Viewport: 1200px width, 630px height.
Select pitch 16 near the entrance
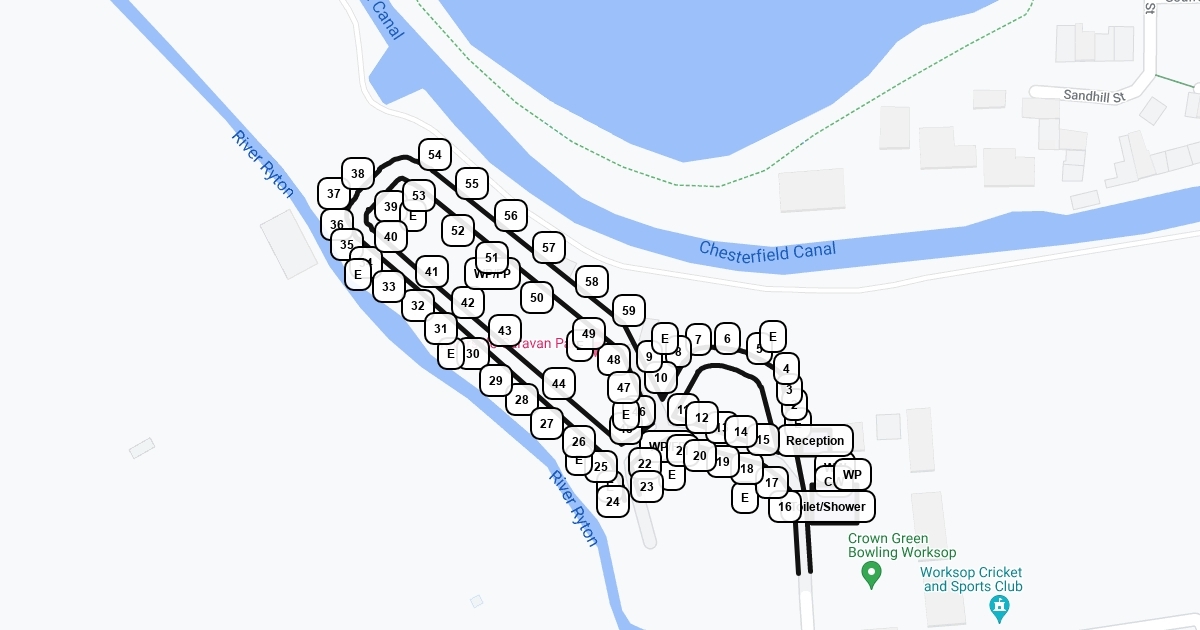point(784,507)
